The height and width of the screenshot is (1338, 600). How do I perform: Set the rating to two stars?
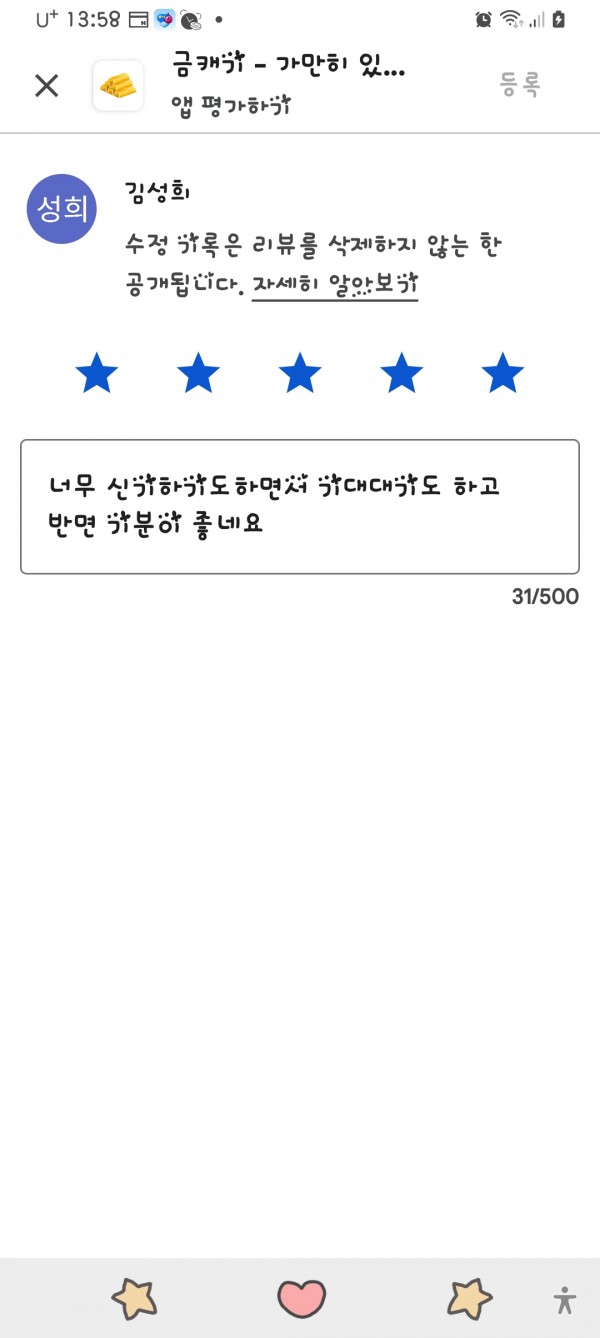click(198, 373)
